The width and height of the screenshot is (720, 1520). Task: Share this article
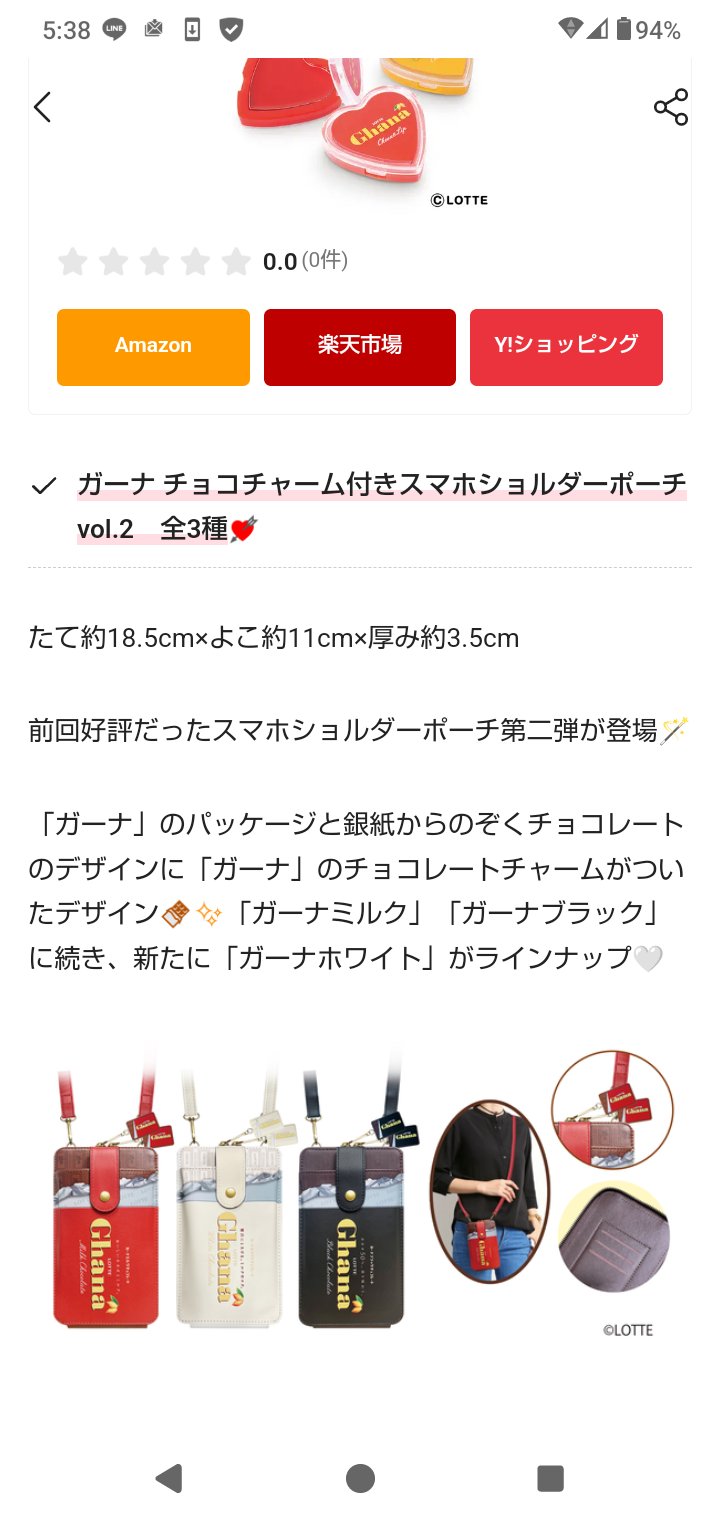[x=670, y=107]
